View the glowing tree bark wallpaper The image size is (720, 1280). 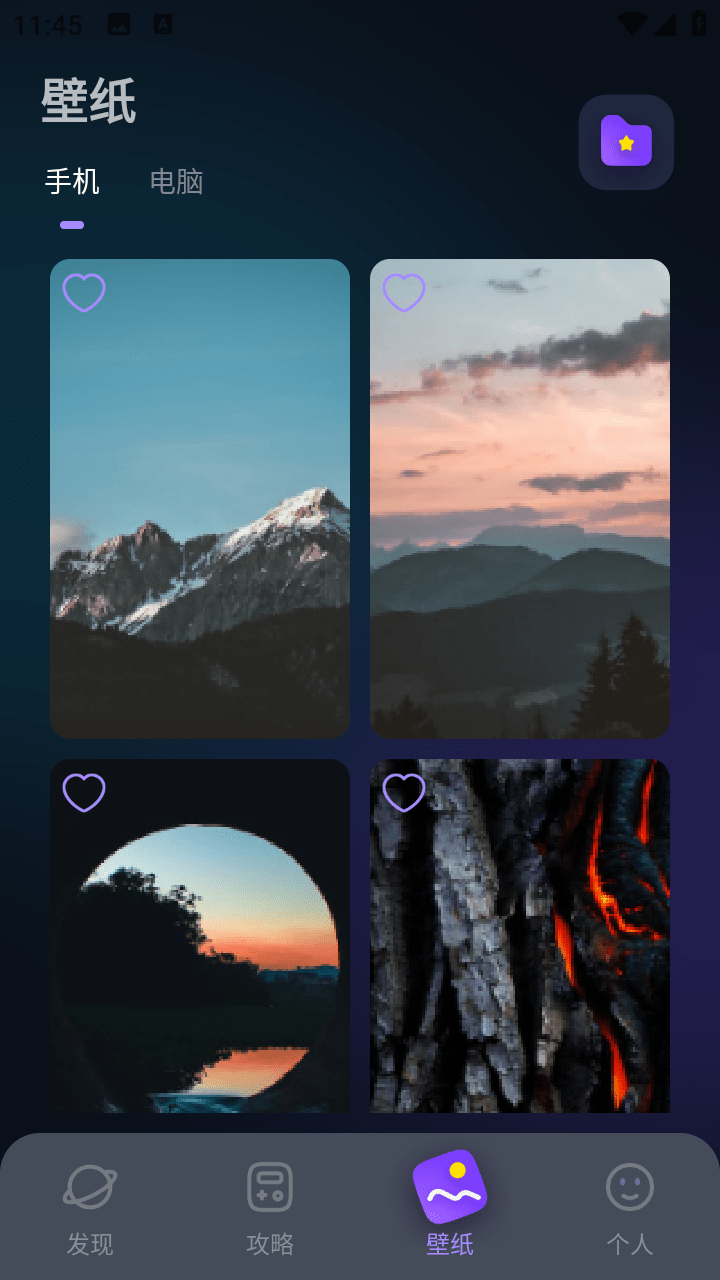pyautogui.click(x=520, y=960)
